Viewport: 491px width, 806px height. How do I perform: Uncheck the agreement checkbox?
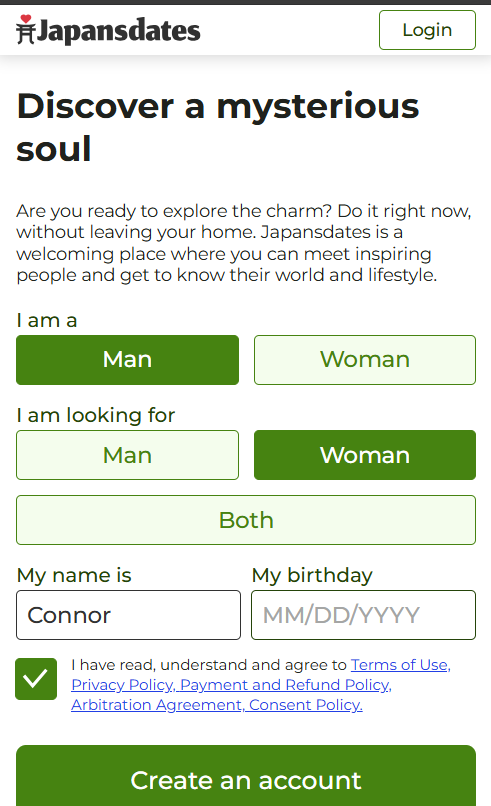tap(36, 679)
